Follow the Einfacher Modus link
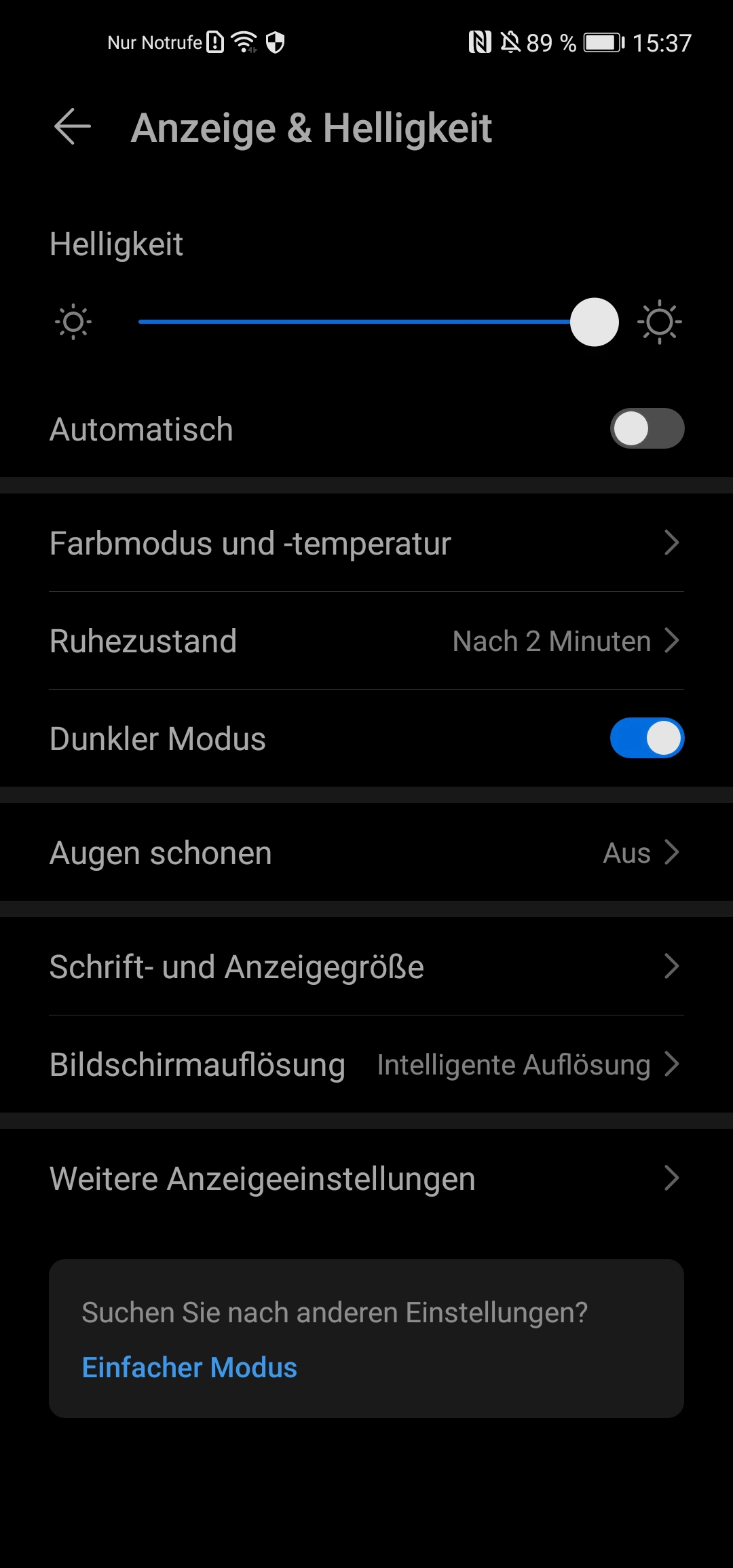Viewport: 733px width, 1568px height. tap(189, 1368)
